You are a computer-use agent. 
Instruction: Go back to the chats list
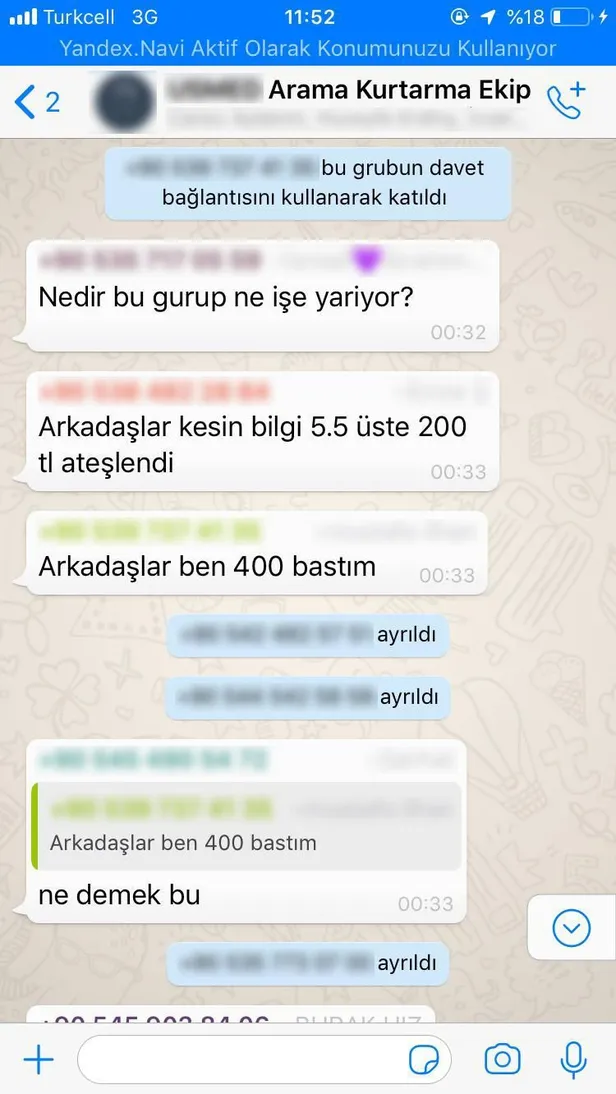click(36, 100)
